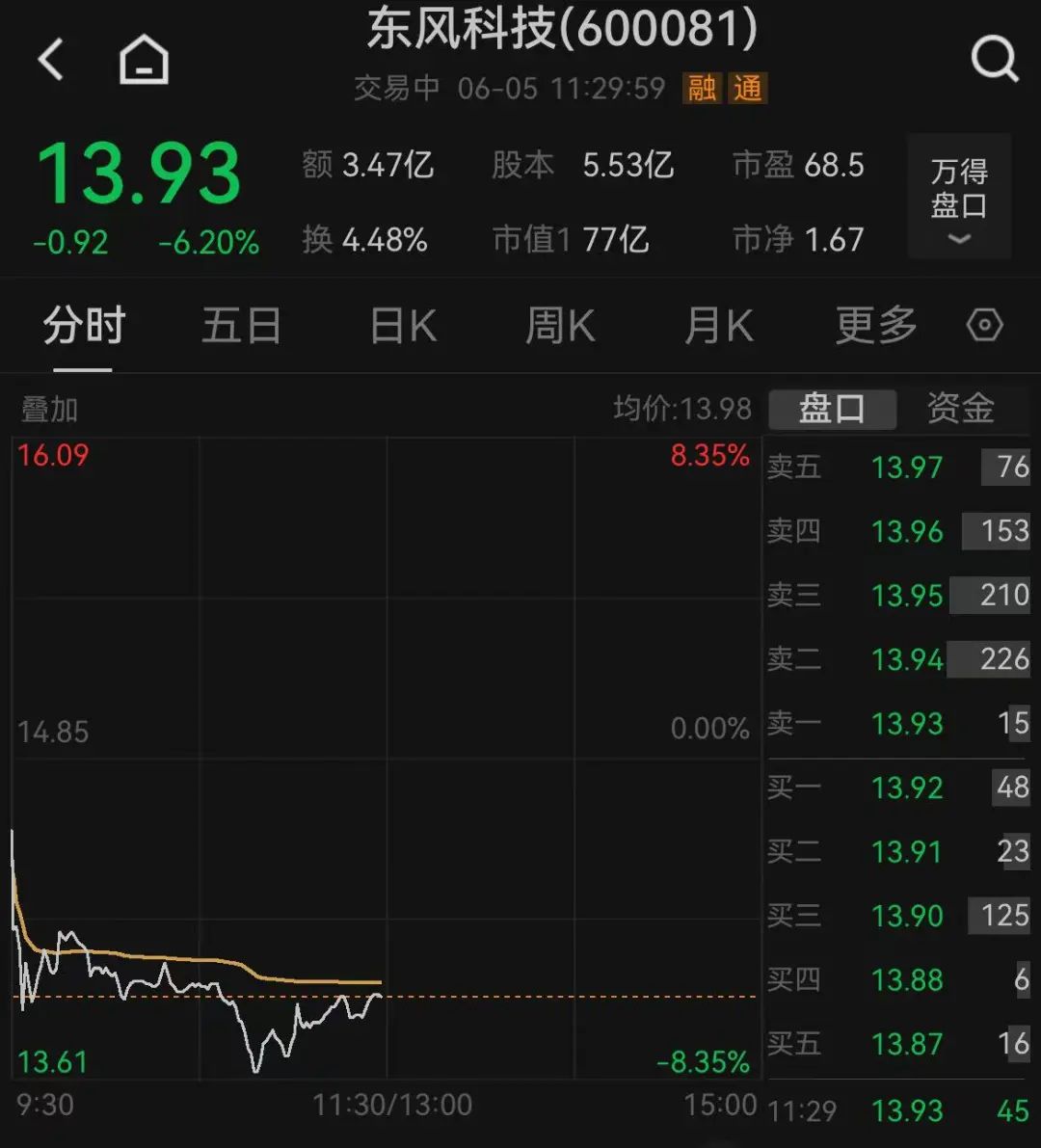The image size is (1041, 1148).
Task: Open chart settings hexagon icon
Action: point(984,326)
